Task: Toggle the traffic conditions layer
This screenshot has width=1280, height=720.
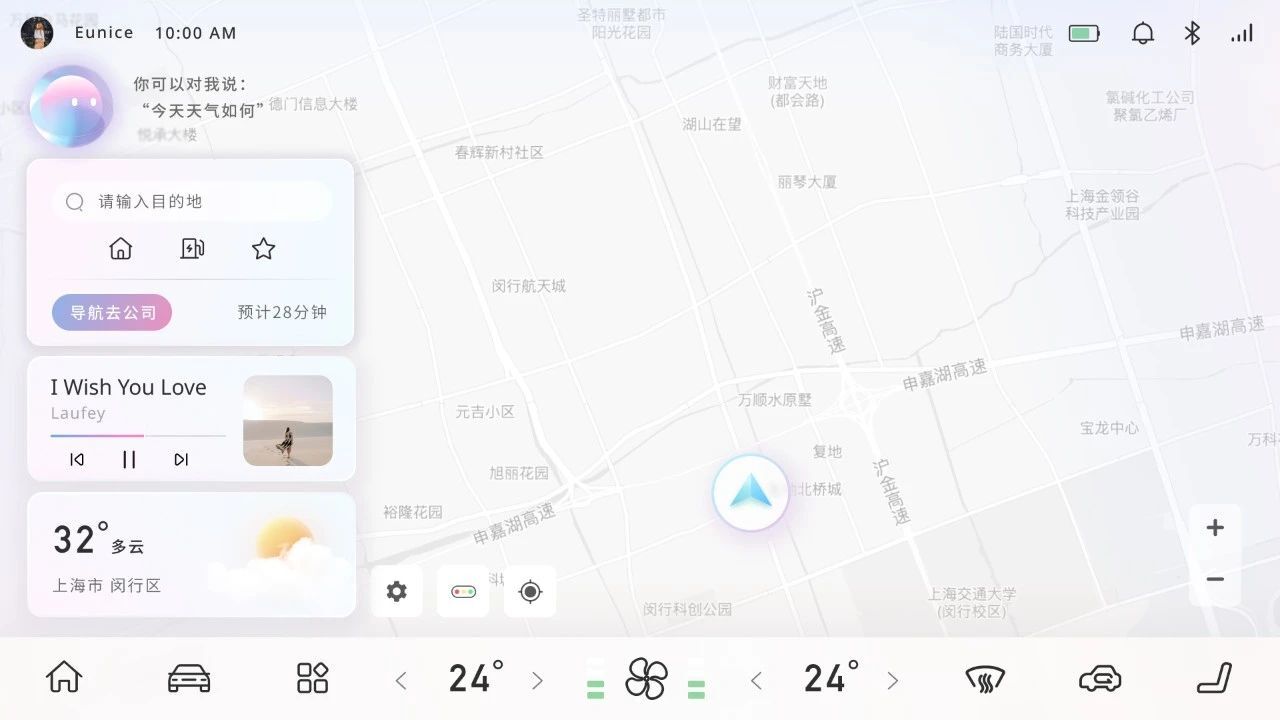Action: [463, 592]
